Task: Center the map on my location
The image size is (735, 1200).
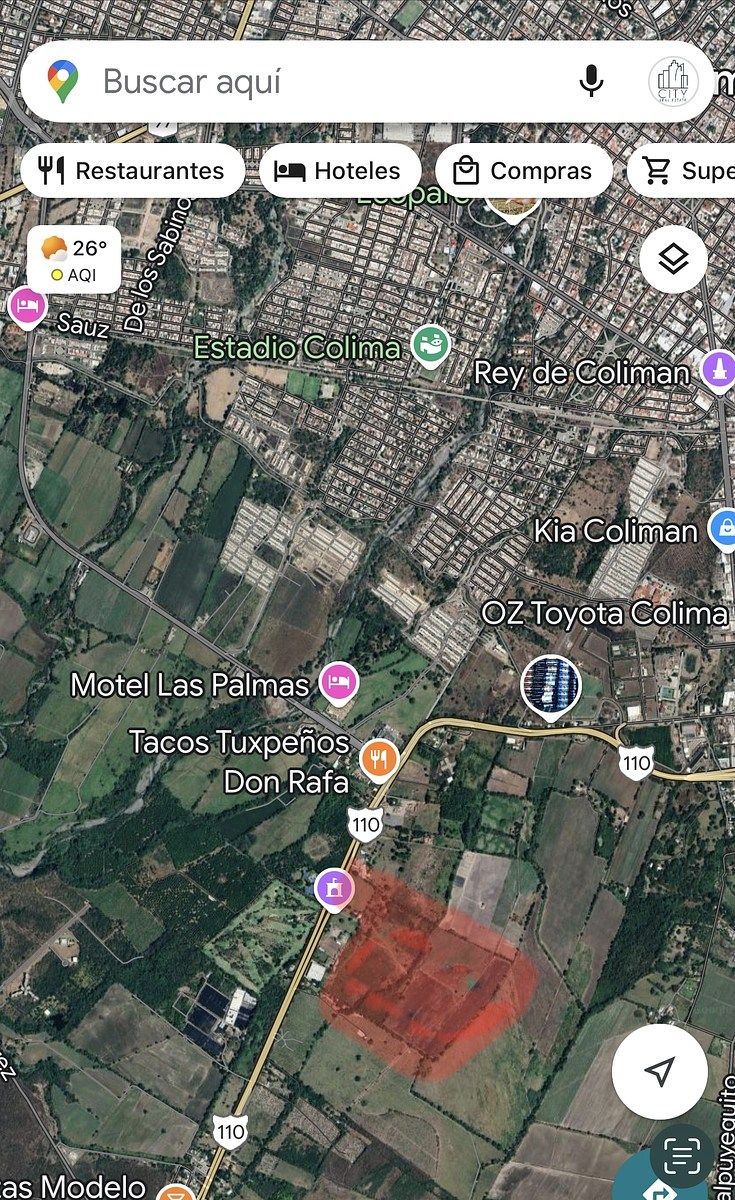Action: [659, 1071]
